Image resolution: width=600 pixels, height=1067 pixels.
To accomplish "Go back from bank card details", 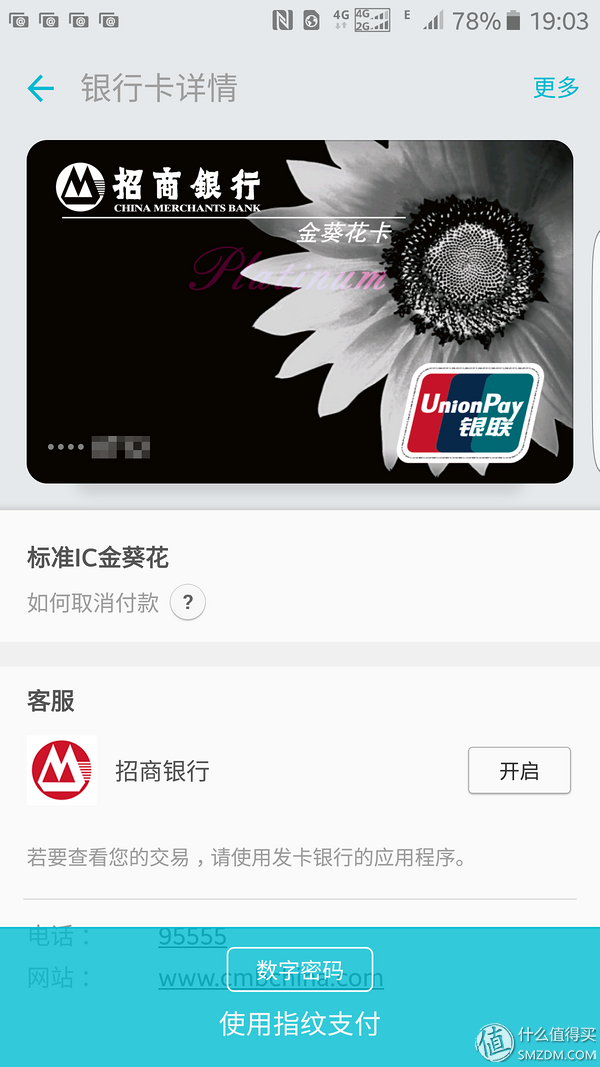I will point(40,88).
